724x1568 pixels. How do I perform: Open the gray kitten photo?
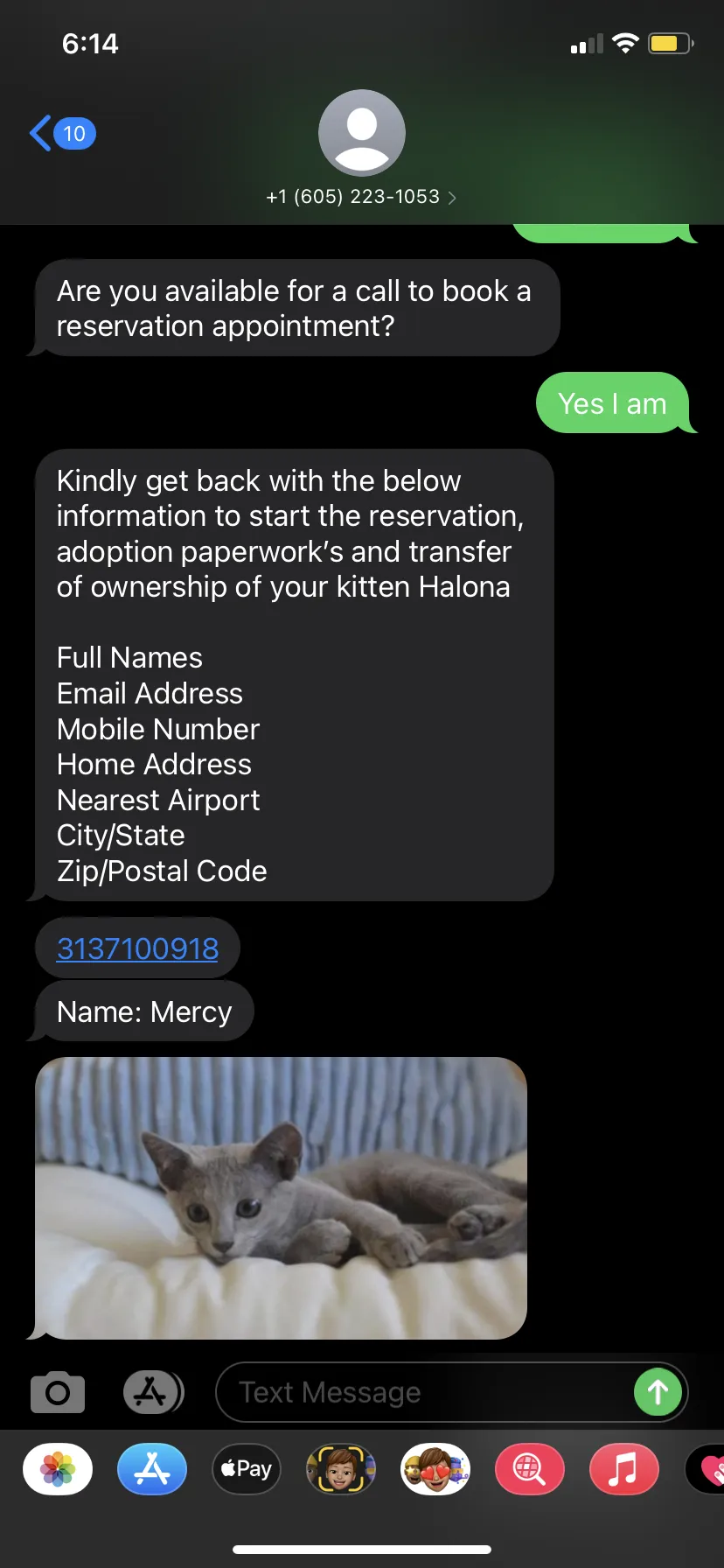(x=281, y=1198)
